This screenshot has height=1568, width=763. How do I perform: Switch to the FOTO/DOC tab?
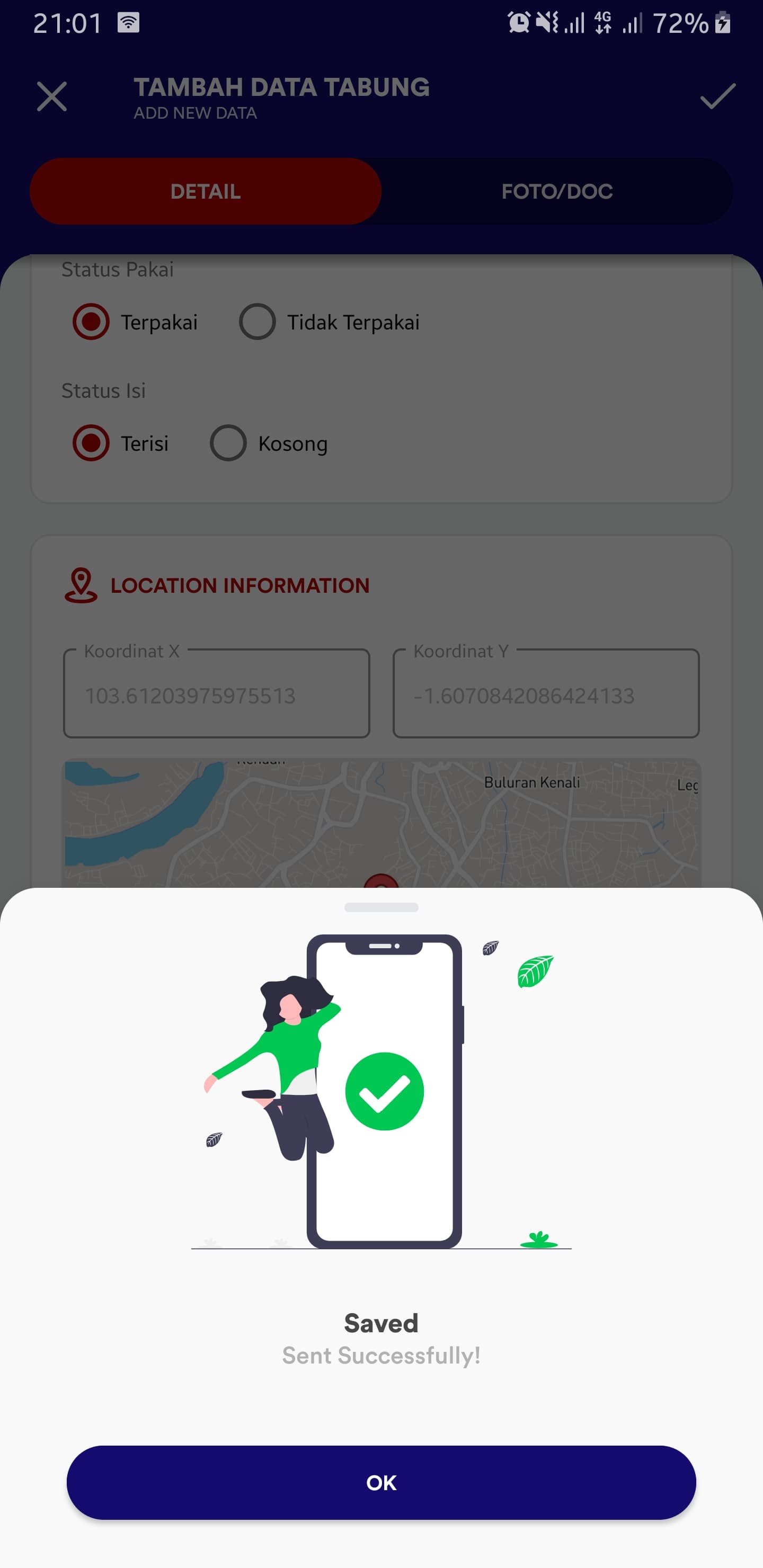coord(556,192)
